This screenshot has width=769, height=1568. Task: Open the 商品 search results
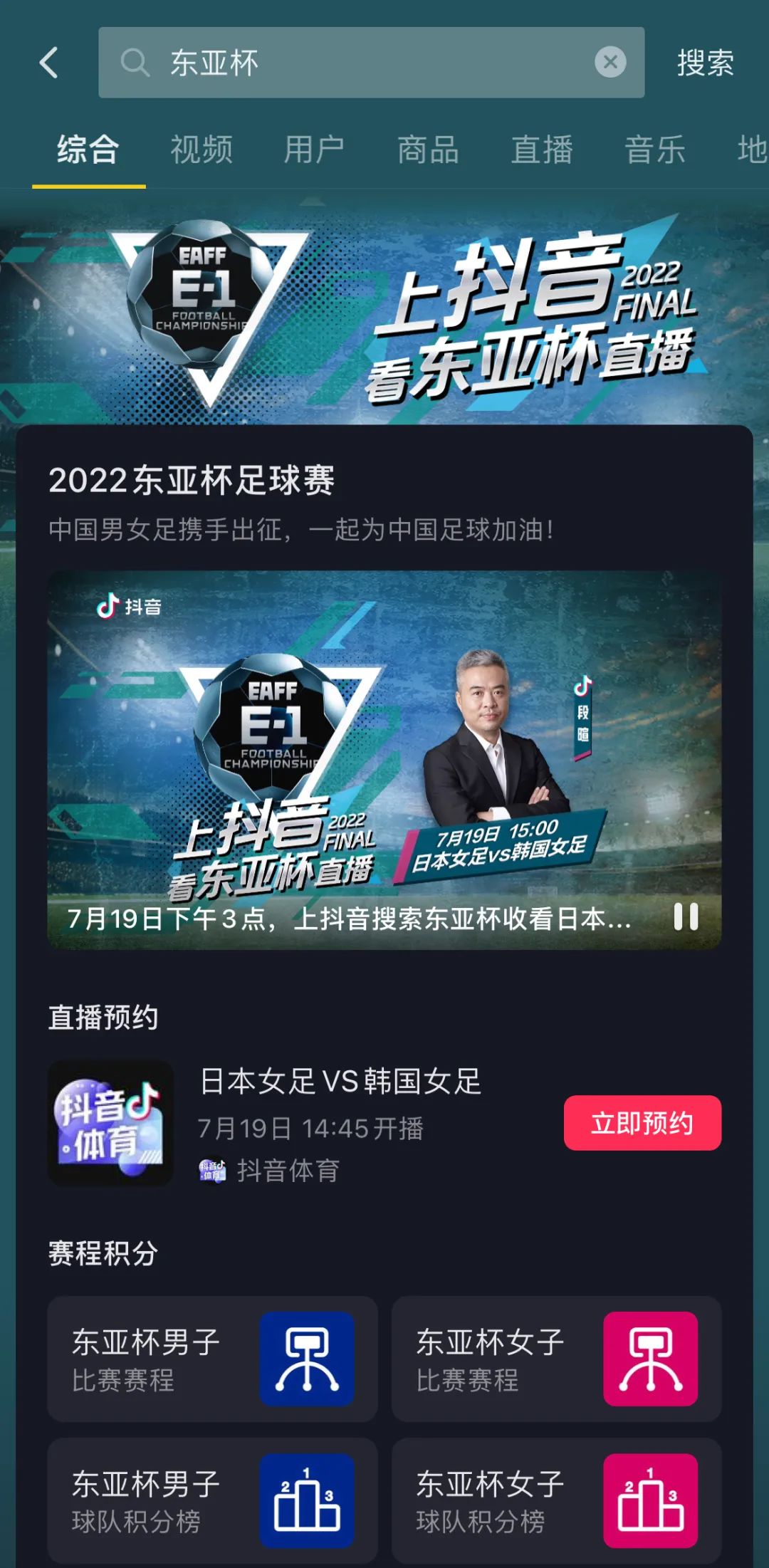click(x=429, y=150)
